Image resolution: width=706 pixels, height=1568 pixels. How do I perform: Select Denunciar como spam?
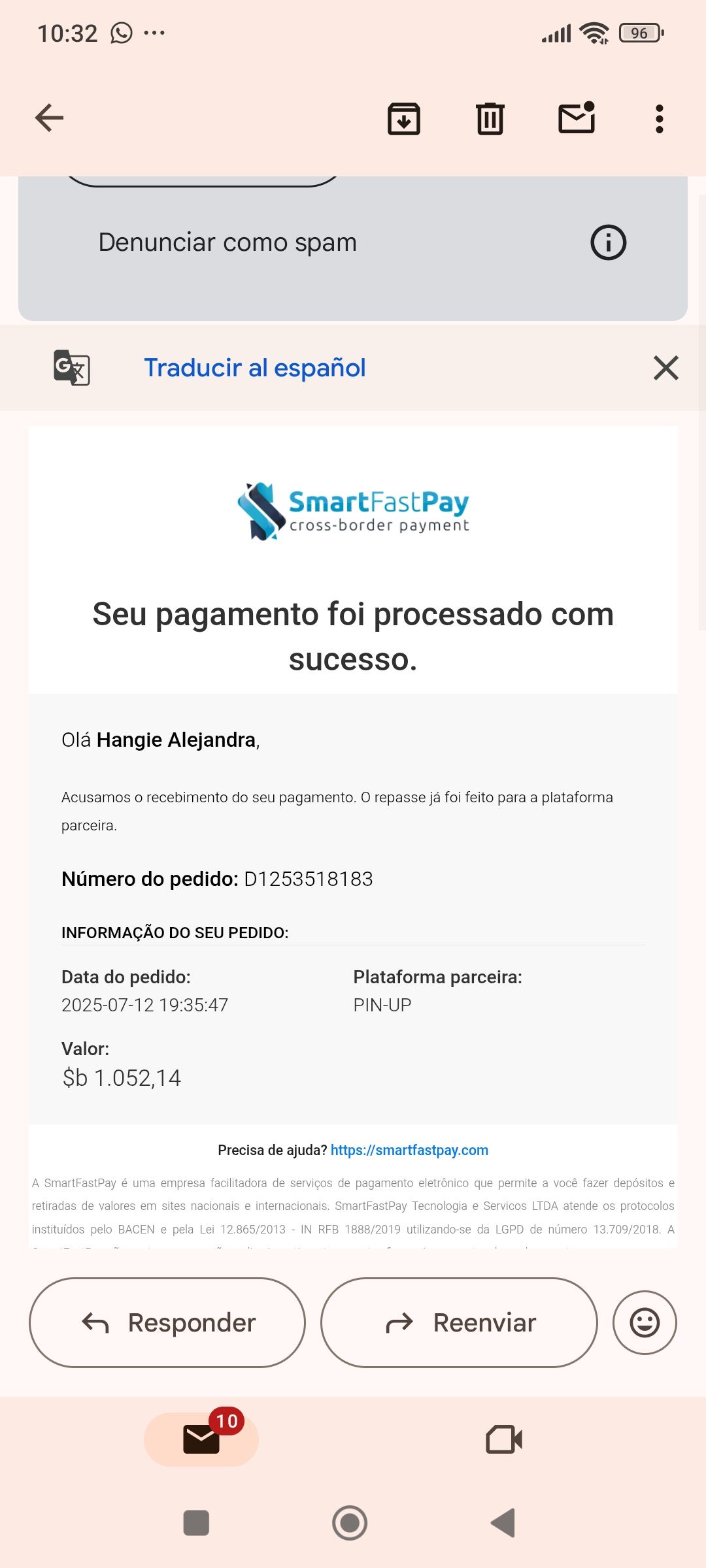pos(227,242)
